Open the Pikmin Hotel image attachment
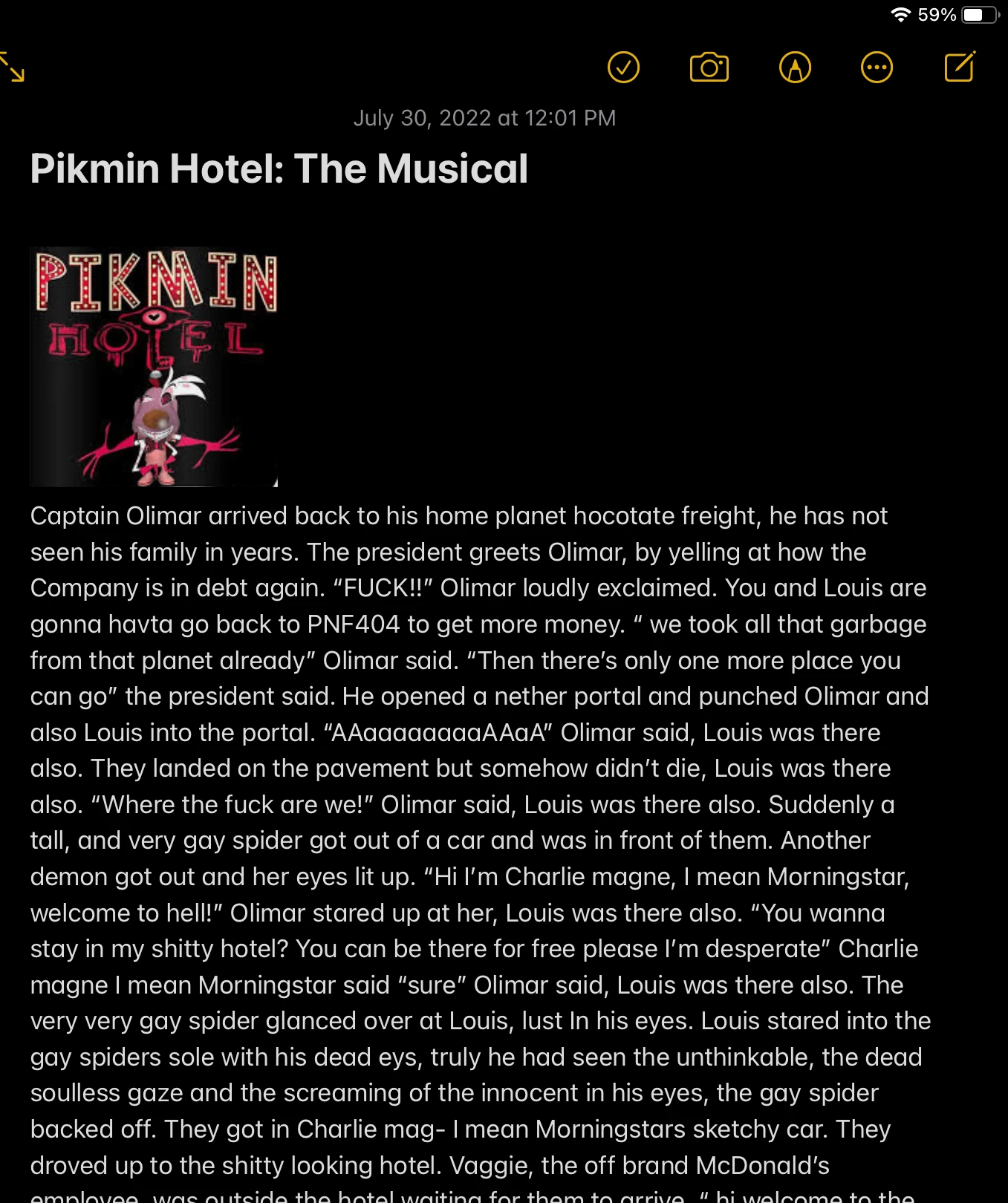The image size is (1008, 1203). click(x=154, y=367)
